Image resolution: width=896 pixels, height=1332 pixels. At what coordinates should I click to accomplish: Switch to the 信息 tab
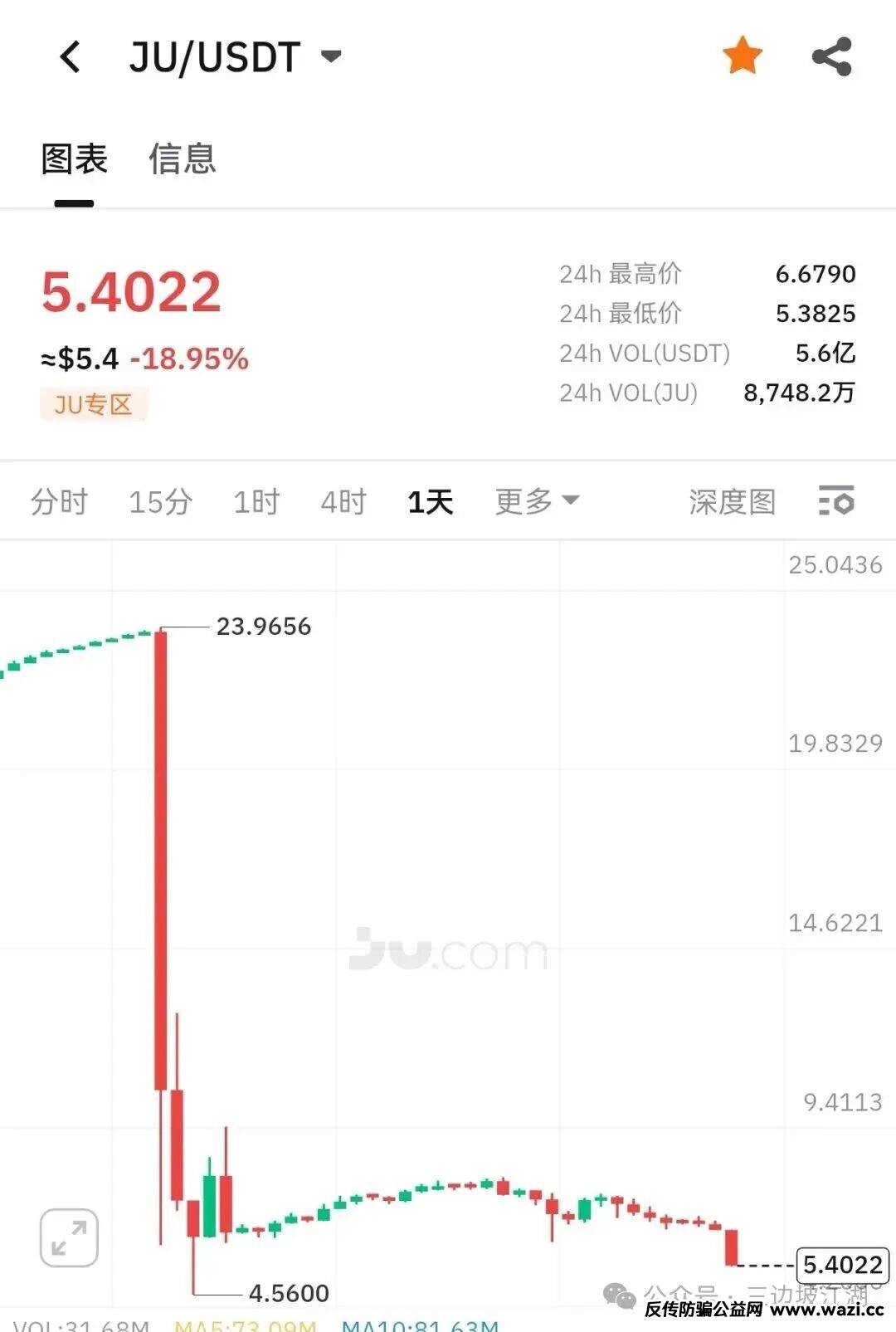(183, 159)
